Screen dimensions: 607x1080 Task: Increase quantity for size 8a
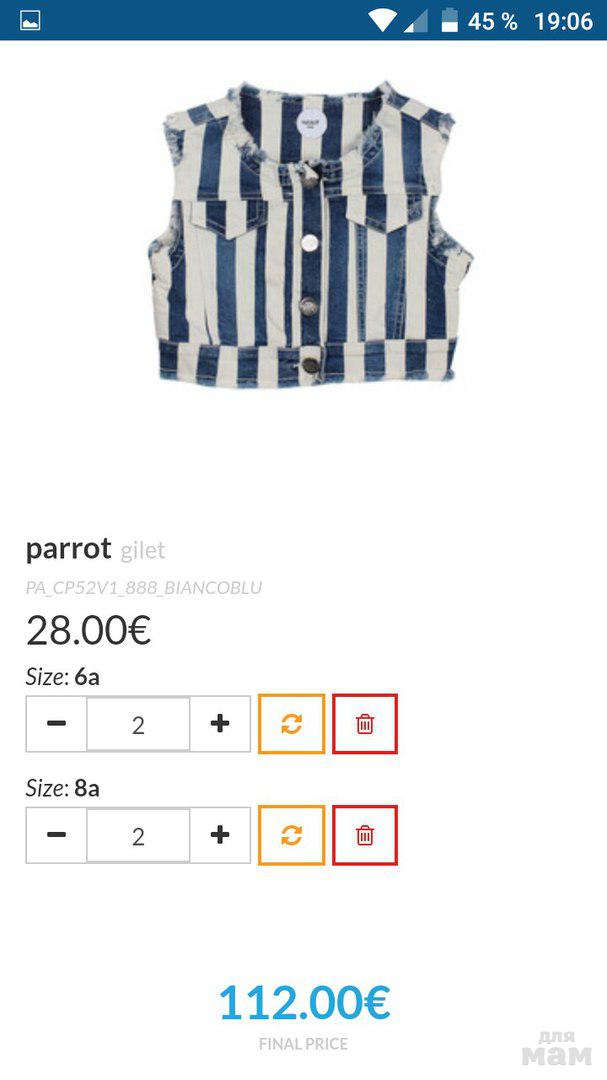[x=220, y=835]
